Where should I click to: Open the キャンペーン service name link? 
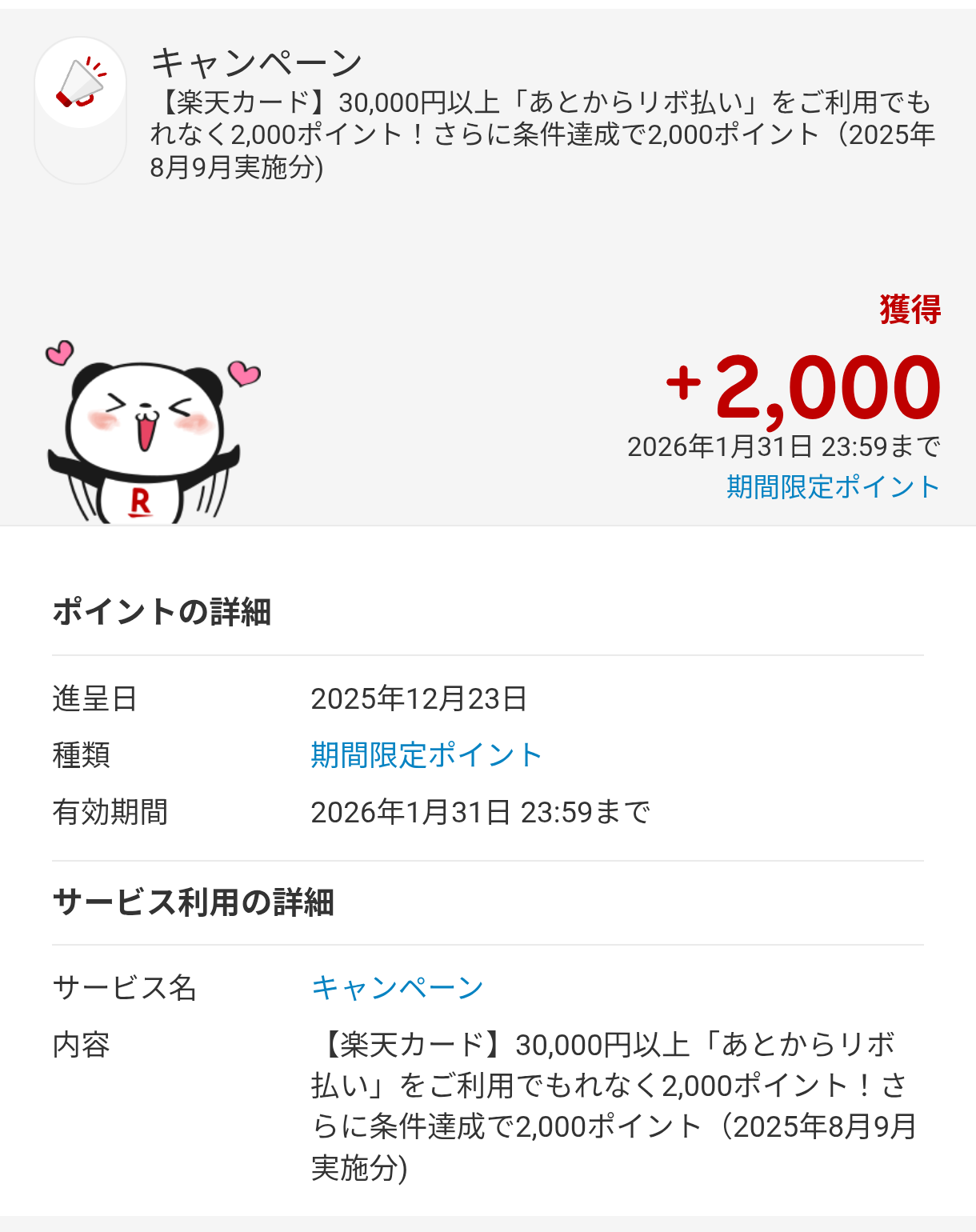point(397,987)
